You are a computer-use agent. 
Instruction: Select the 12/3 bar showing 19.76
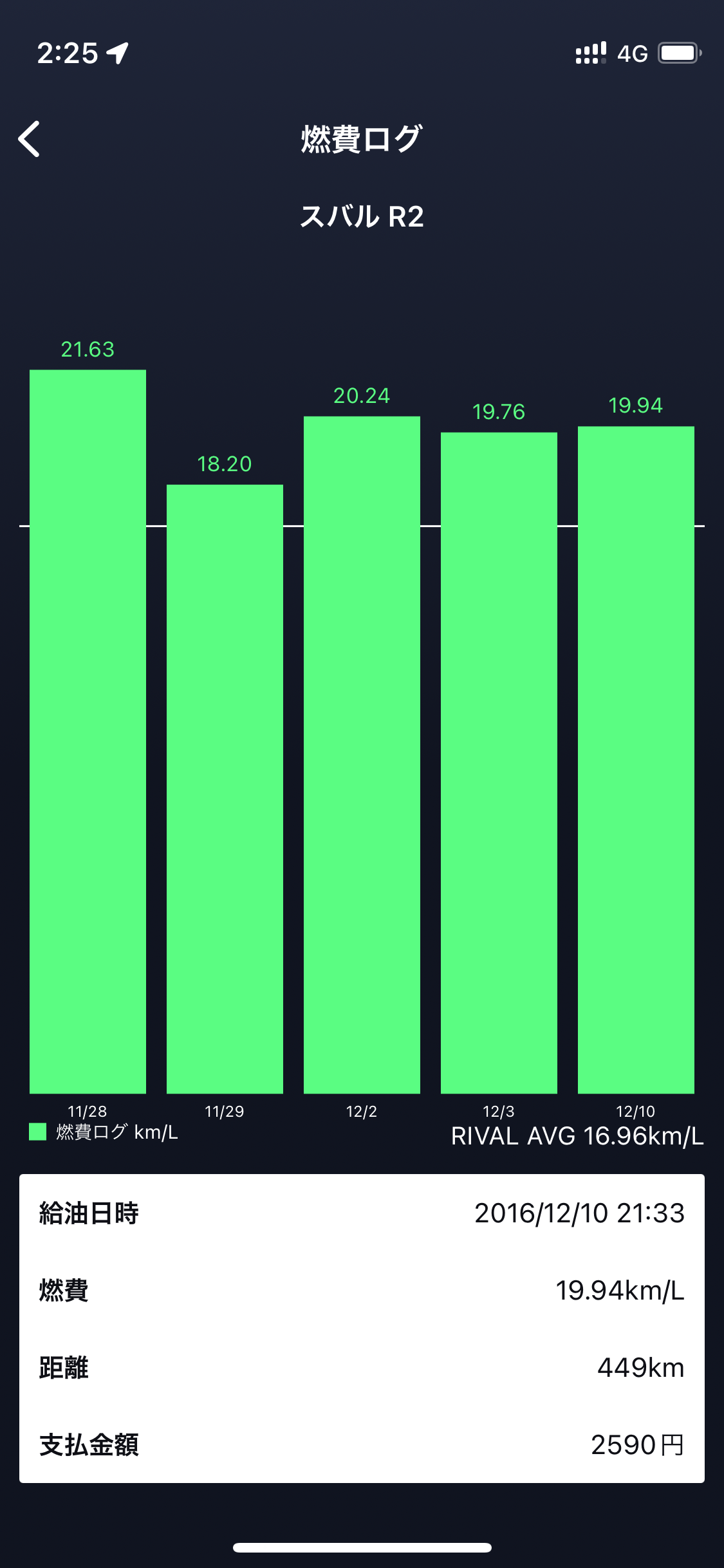pyautogui.click(x=499, y=763)
